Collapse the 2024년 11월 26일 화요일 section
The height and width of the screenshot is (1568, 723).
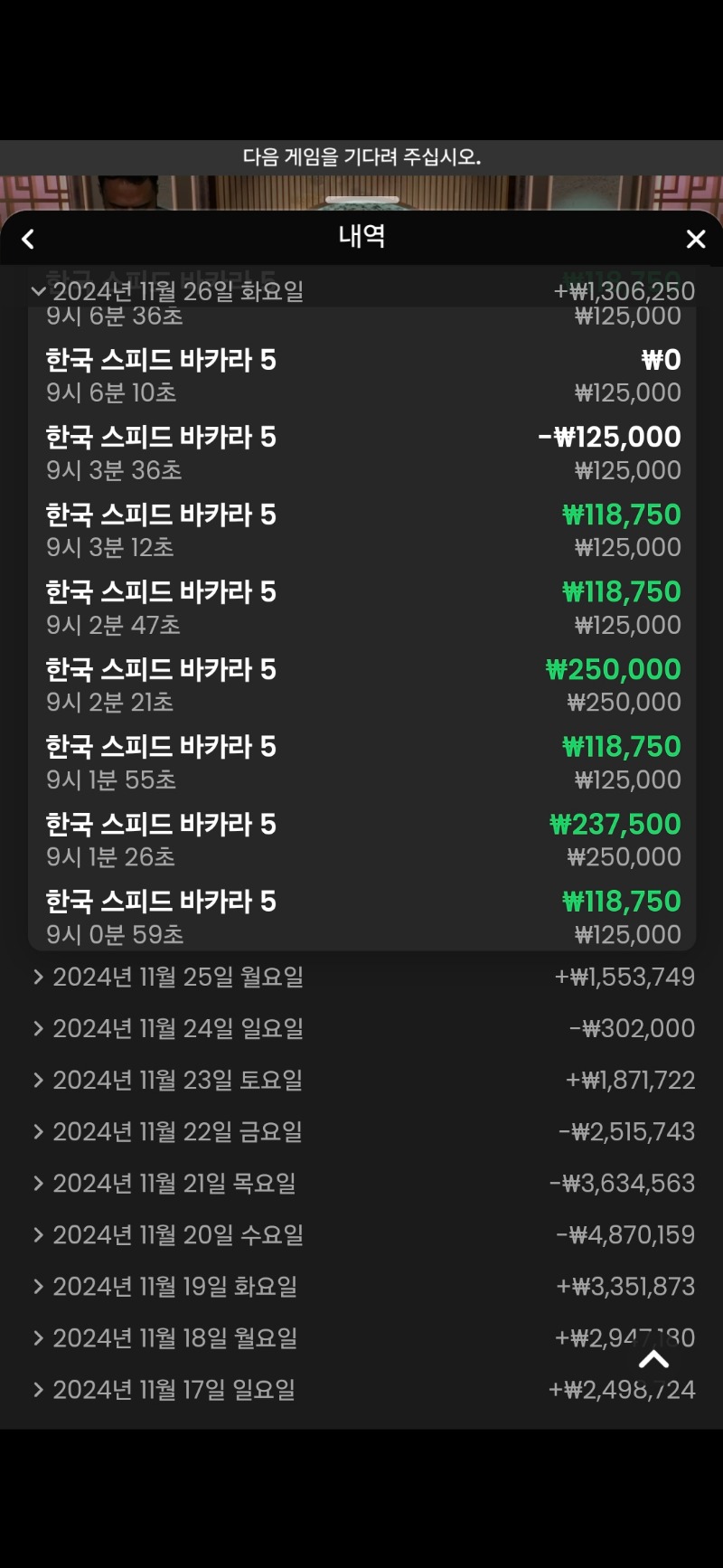[361, 291]
